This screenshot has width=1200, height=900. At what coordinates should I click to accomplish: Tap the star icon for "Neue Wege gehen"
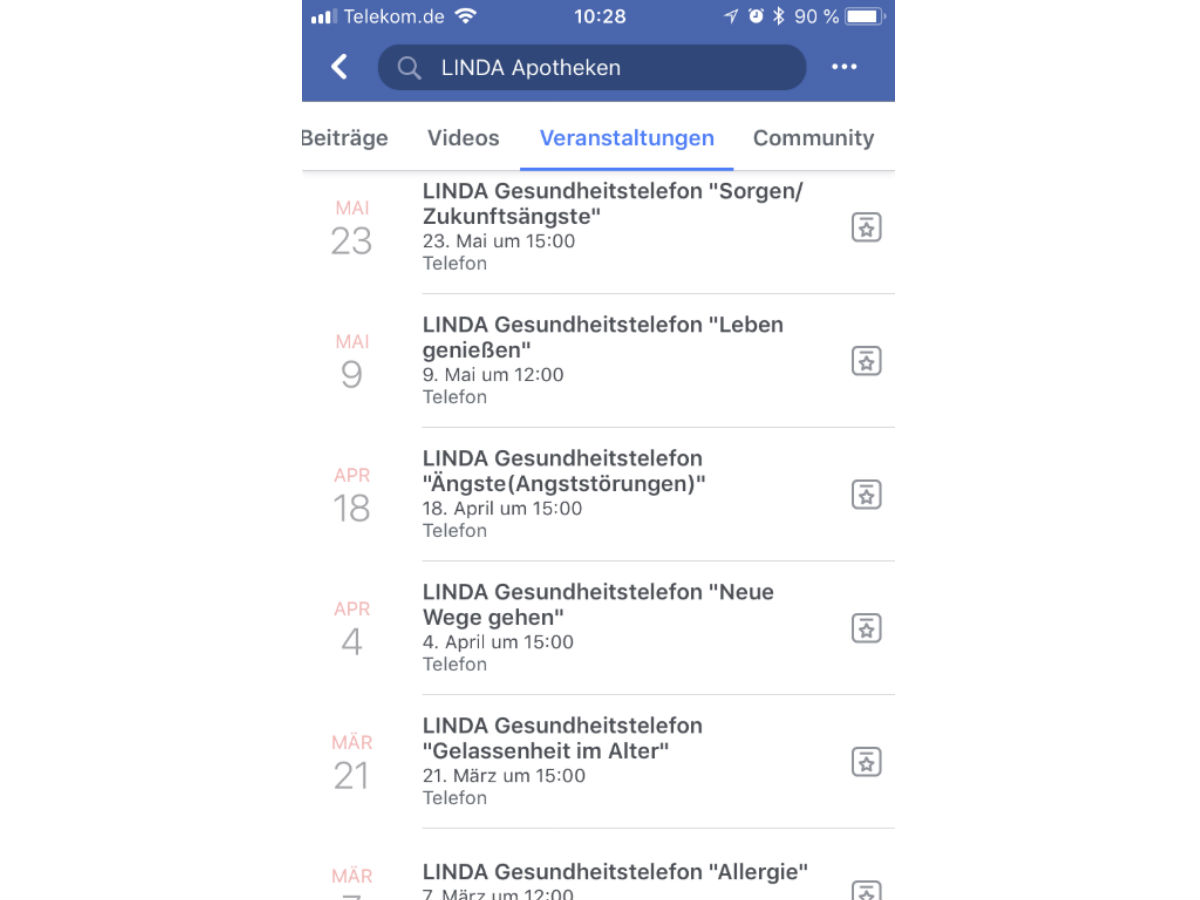point(866,628)
